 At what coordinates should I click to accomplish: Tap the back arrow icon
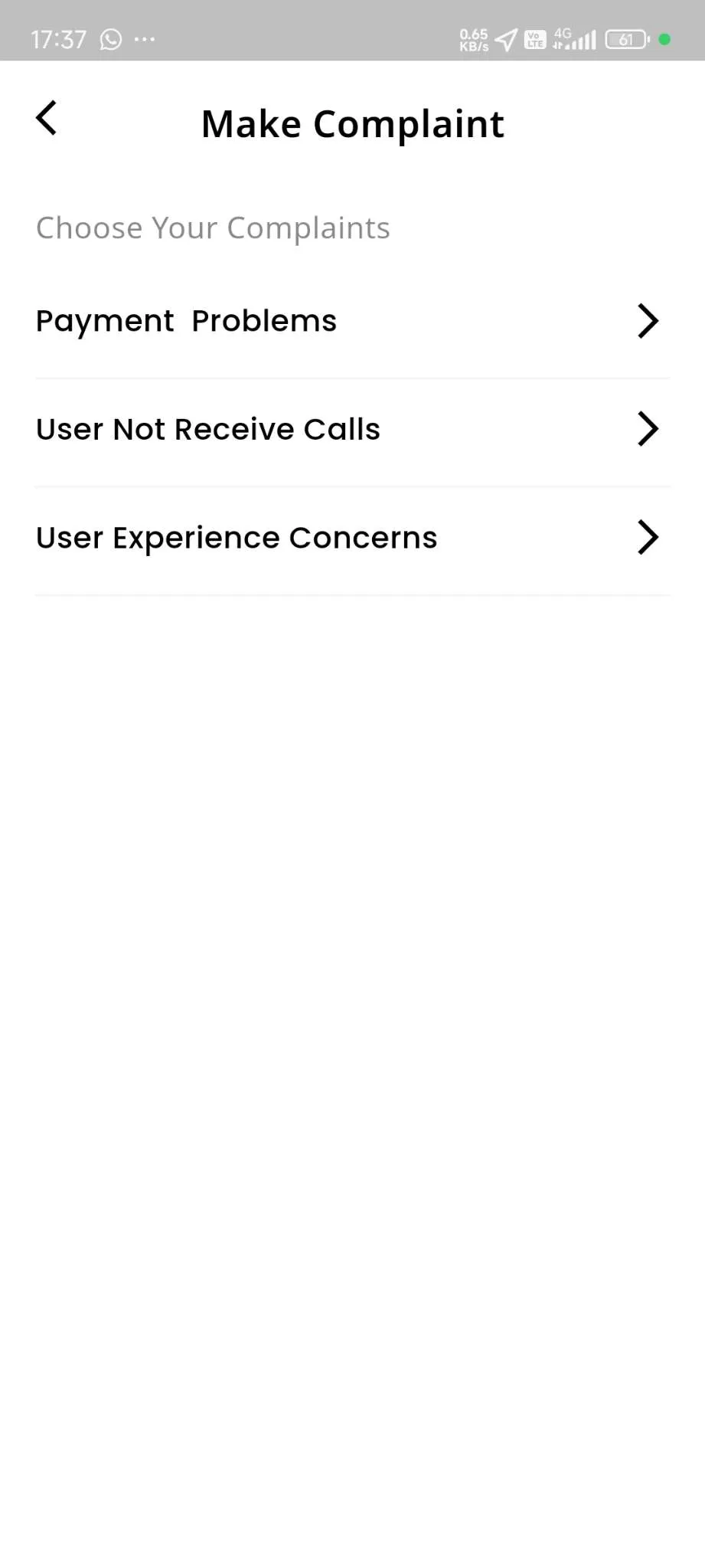coord(46,118)
